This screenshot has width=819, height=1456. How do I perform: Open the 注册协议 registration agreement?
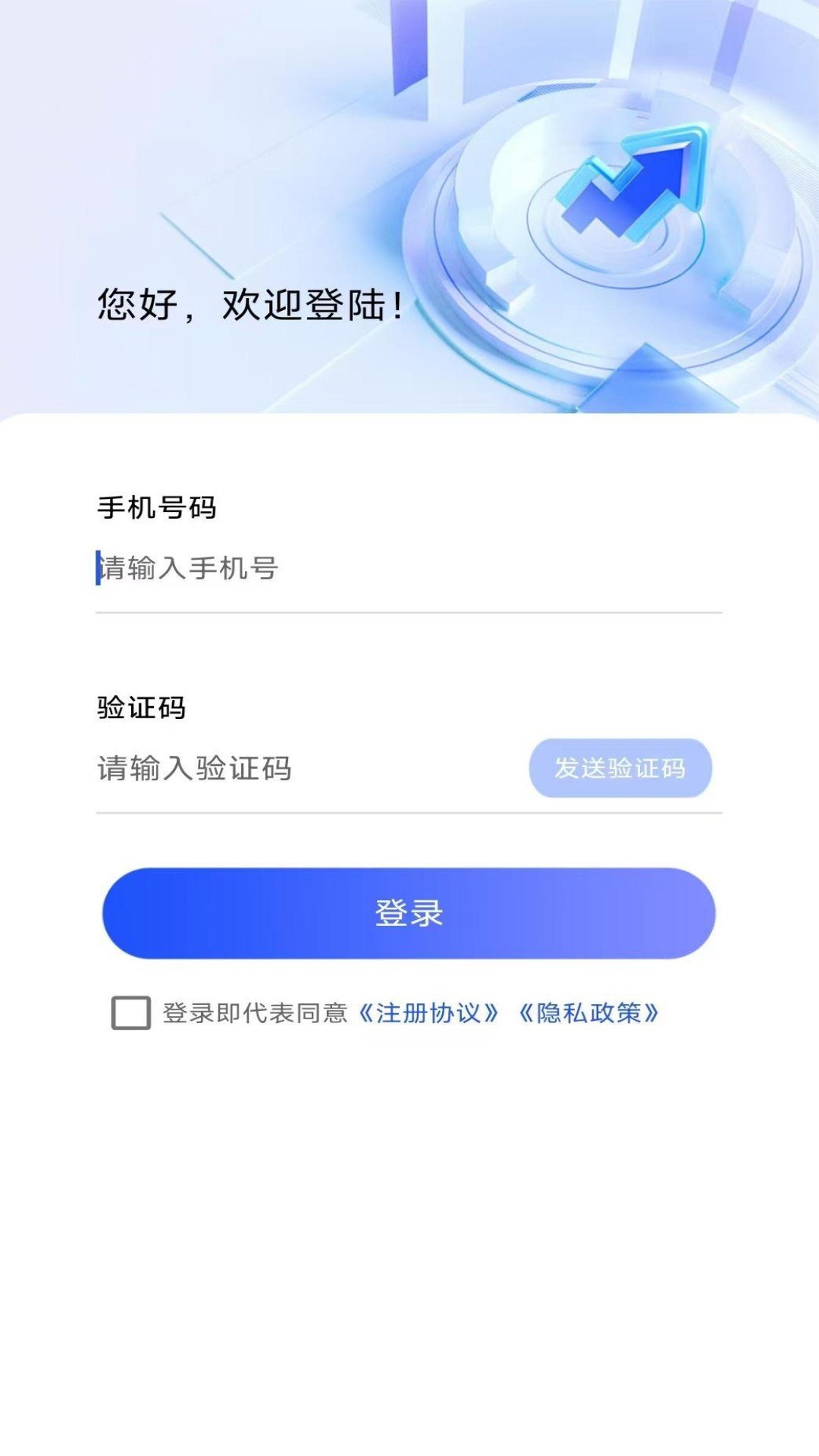(x=430, y=1011)
